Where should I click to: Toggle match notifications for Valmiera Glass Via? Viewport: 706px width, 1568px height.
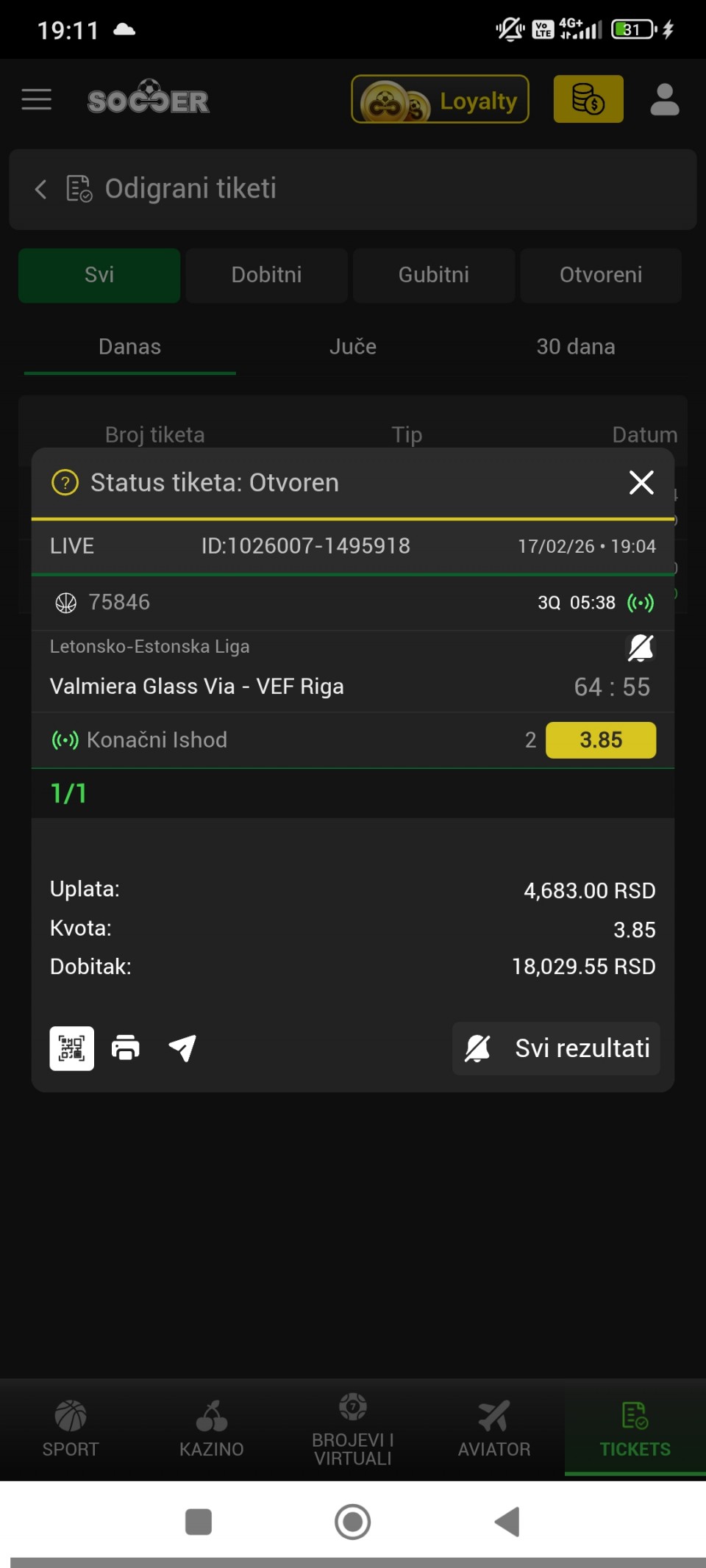point(640,648)
